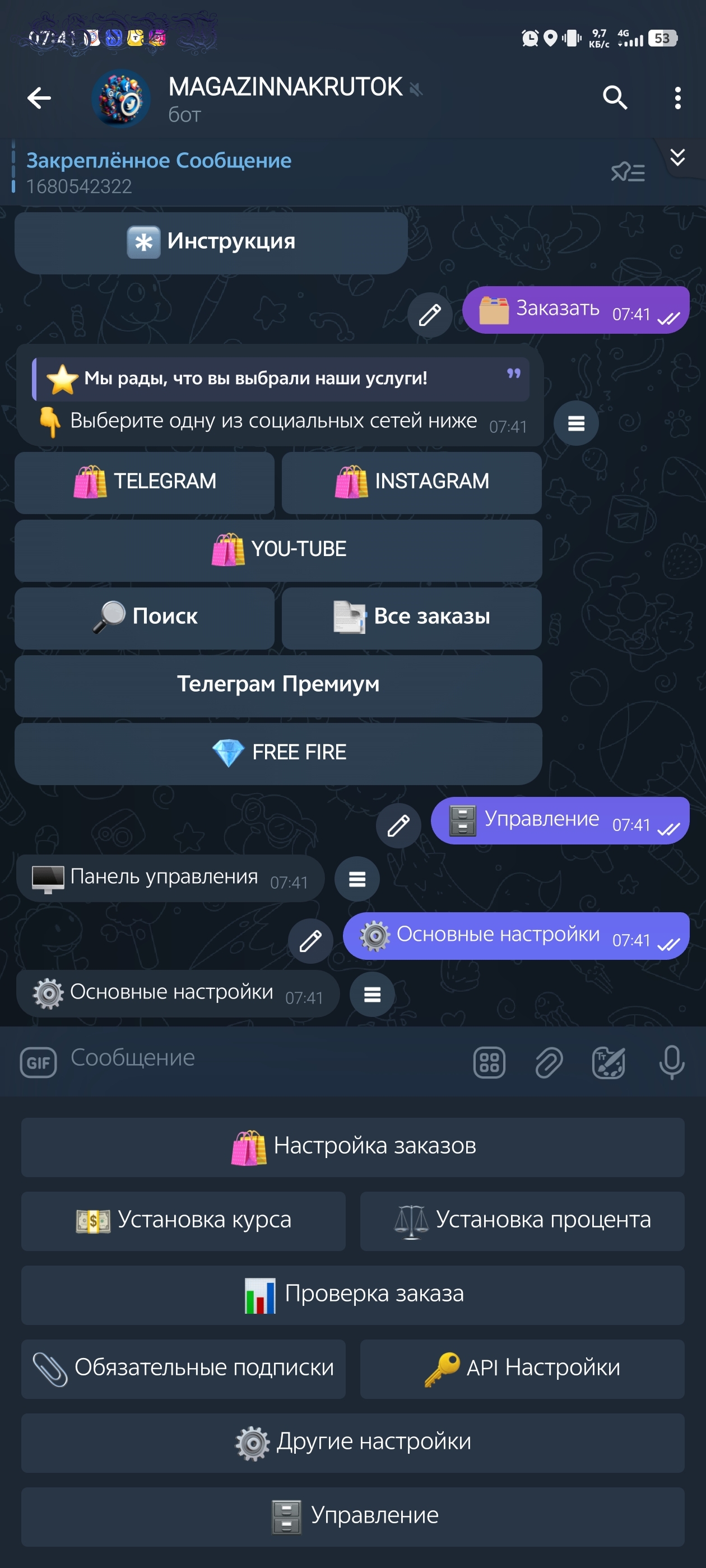Open Другие настройки
706x1568 pixels.
(352, 1443)
